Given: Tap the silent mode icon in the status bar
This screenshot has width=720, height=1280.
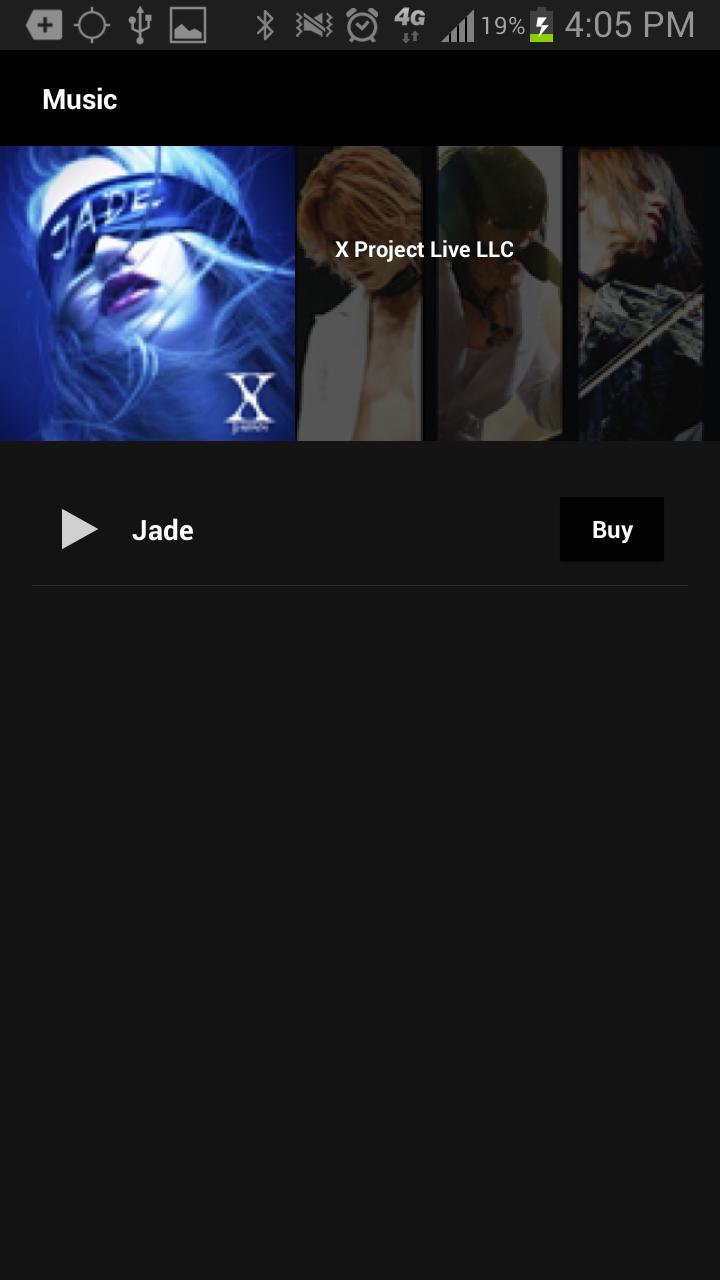Looking at the screenshot, I should pos(312,23).
